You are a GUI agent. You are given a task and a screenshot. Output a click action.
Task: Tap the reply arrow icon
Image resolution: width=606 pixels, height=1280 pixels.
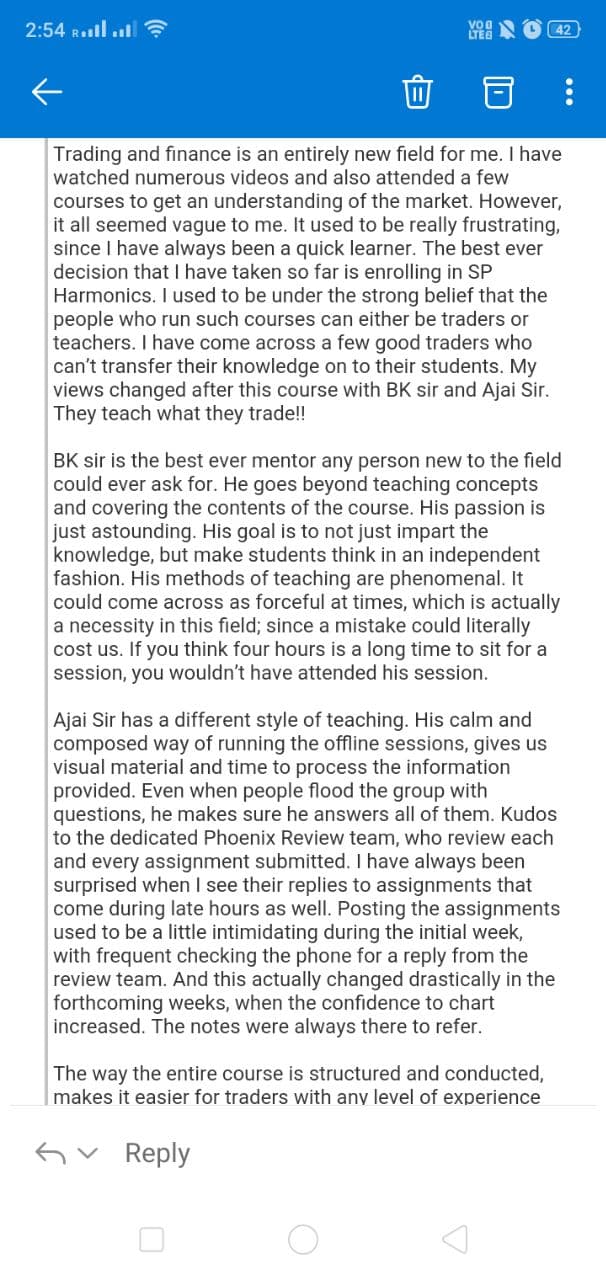click(49, 1153)
